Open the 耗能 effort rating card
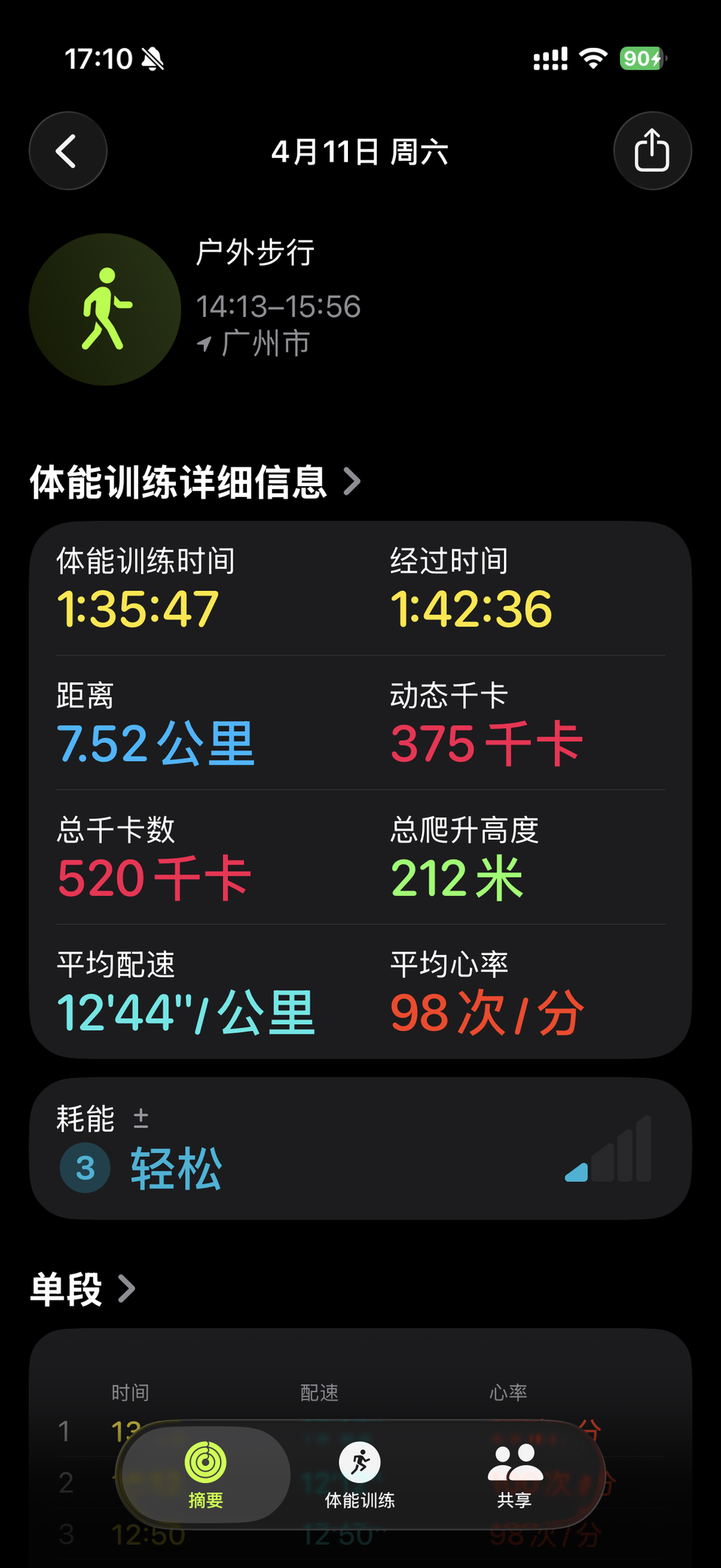 coord(360,1148)
